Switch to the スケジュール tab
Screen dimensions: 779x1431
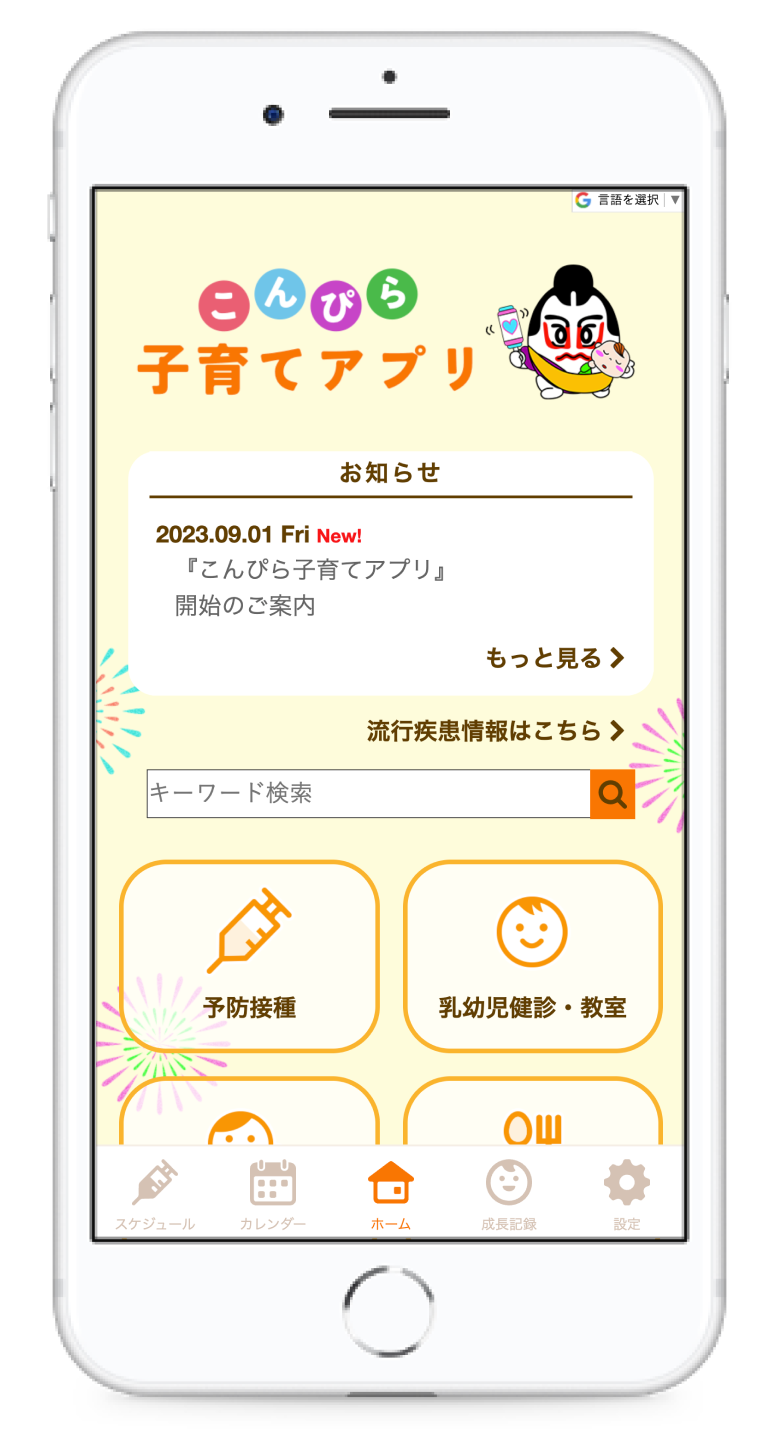click(x=155, y=1196)
